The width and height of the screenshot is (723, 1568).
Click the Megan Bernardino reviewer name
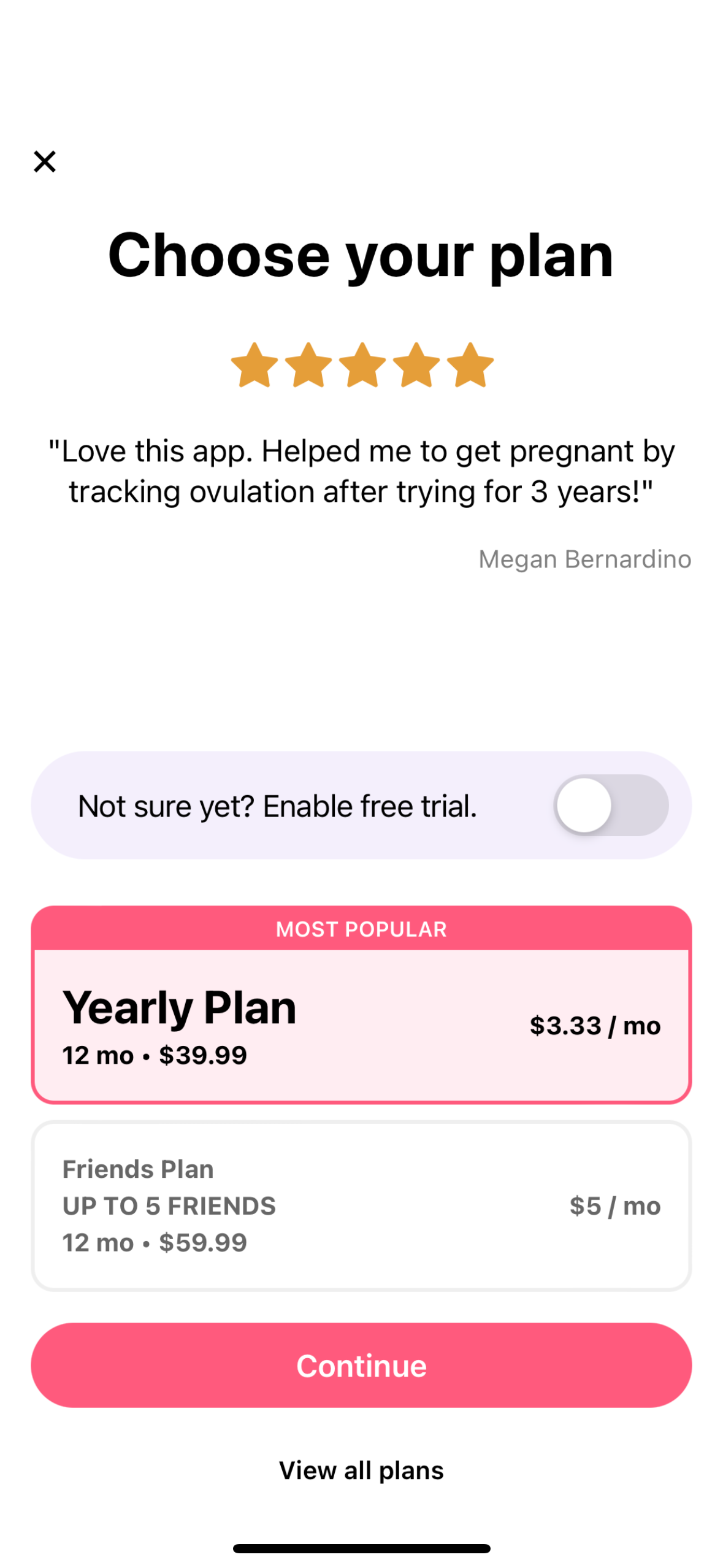(x=585, y=559)
